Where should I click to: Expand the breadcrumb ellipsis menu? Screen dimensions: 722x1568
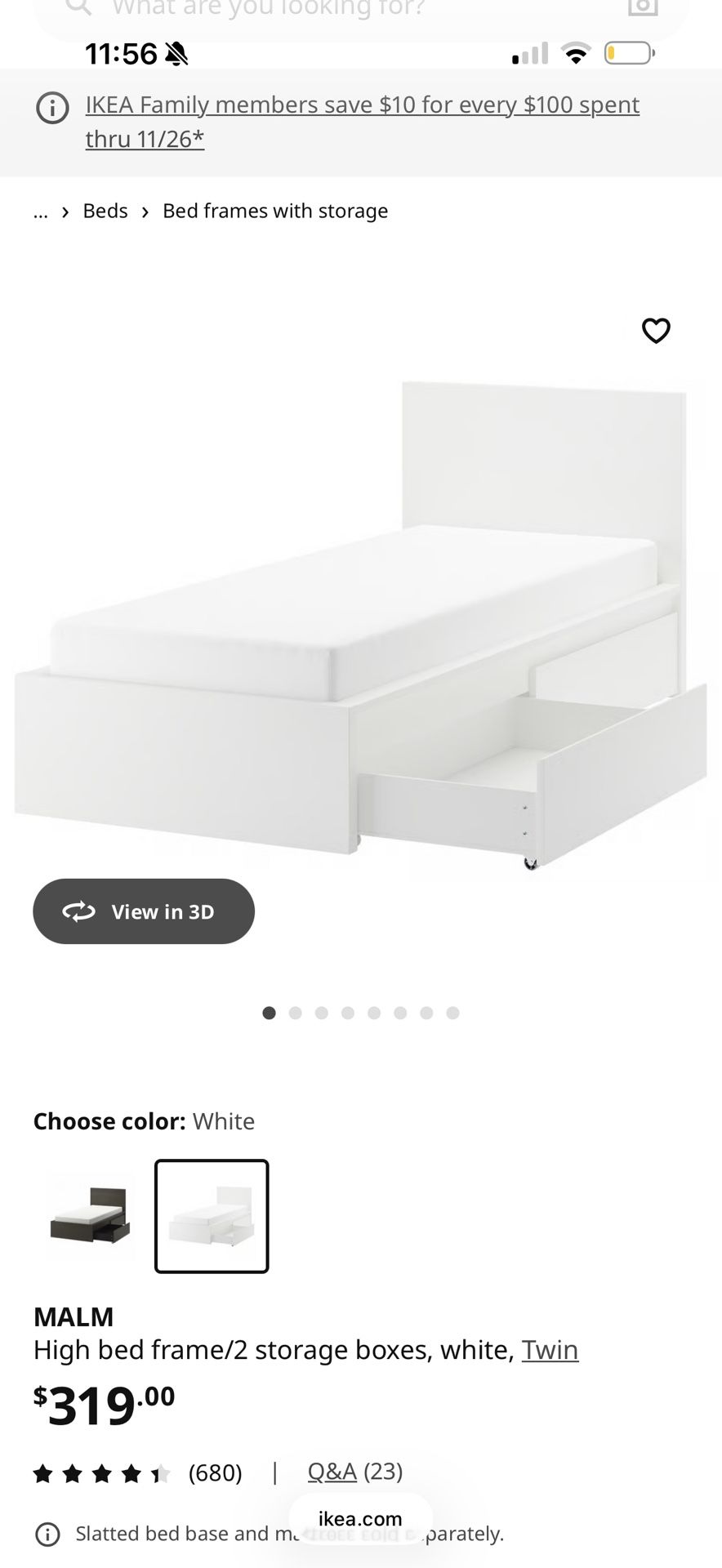41,211
